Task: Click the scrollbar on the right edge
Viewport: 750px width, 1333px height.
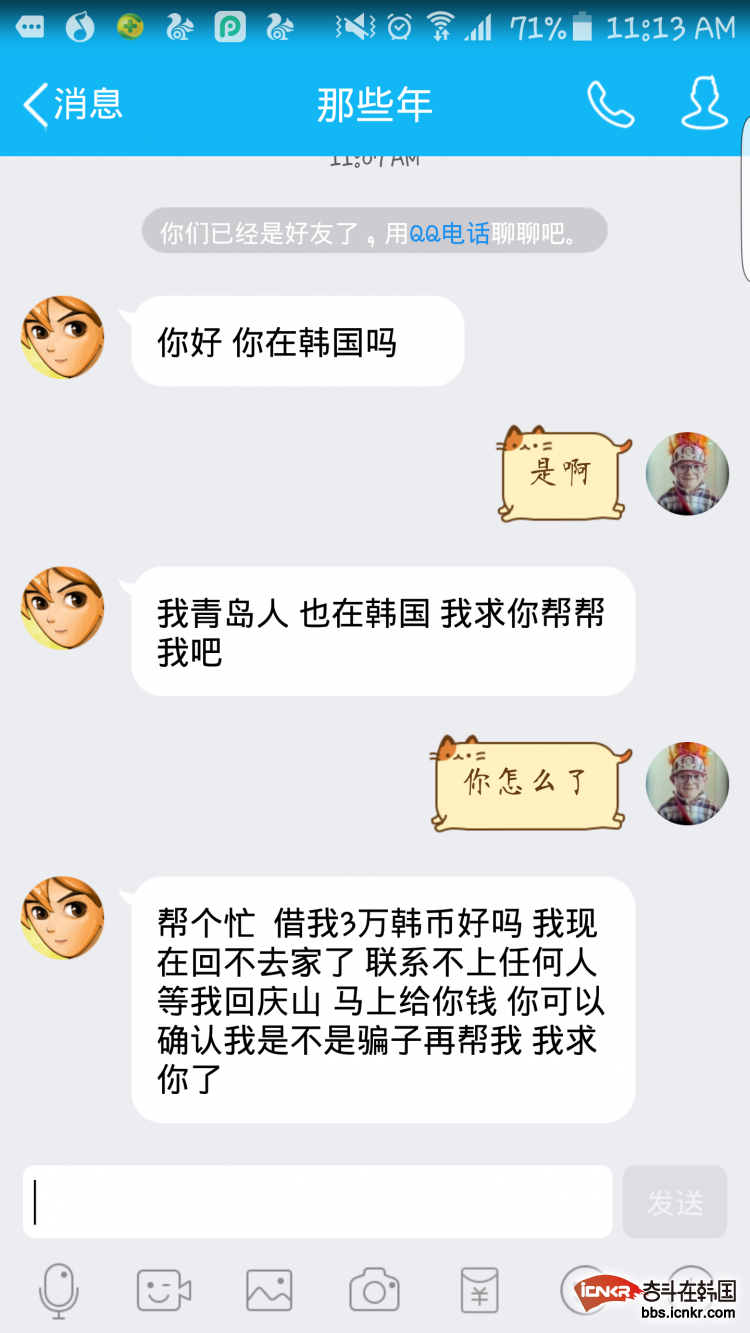Action: tap(744, 210)
